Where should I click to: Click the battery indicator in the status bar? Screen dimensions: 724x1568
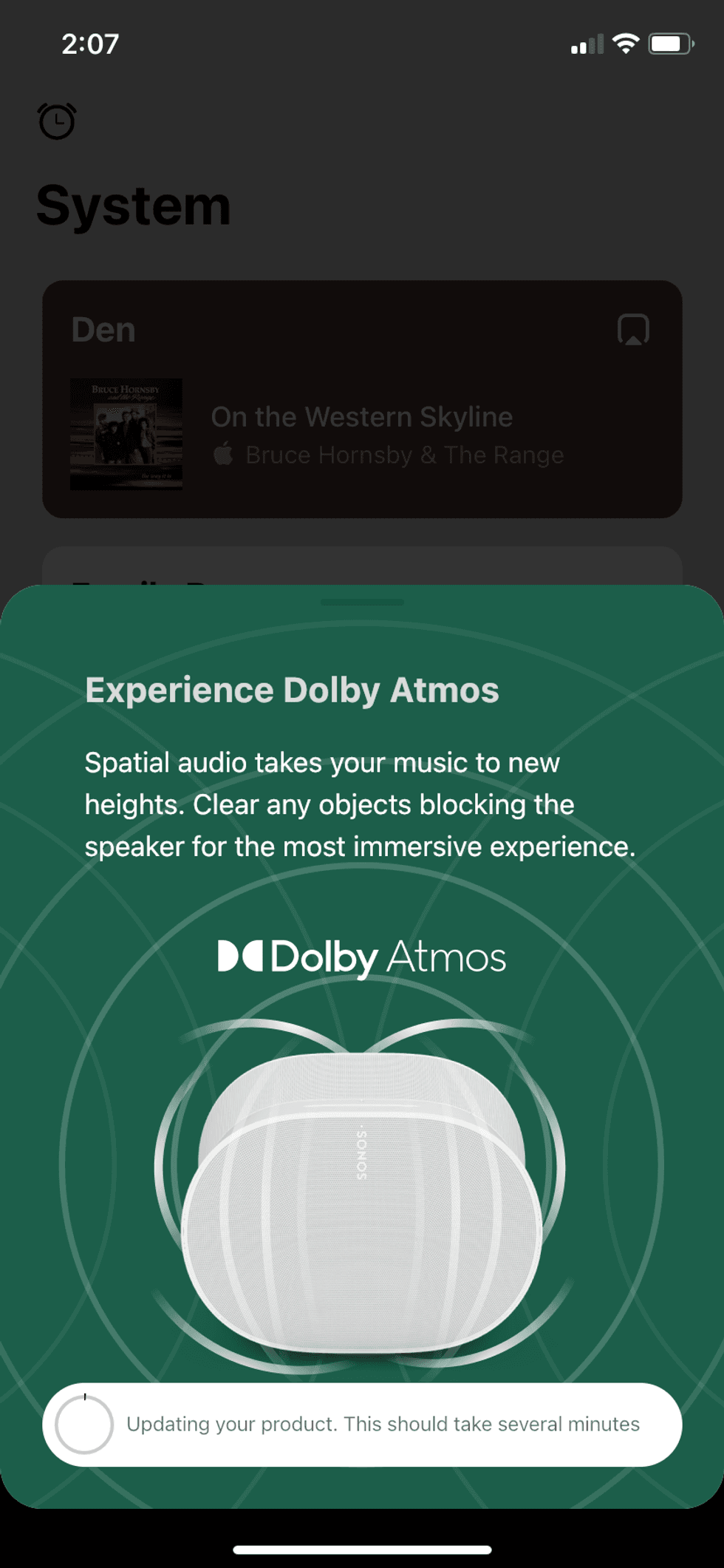(x=669, y=44)
